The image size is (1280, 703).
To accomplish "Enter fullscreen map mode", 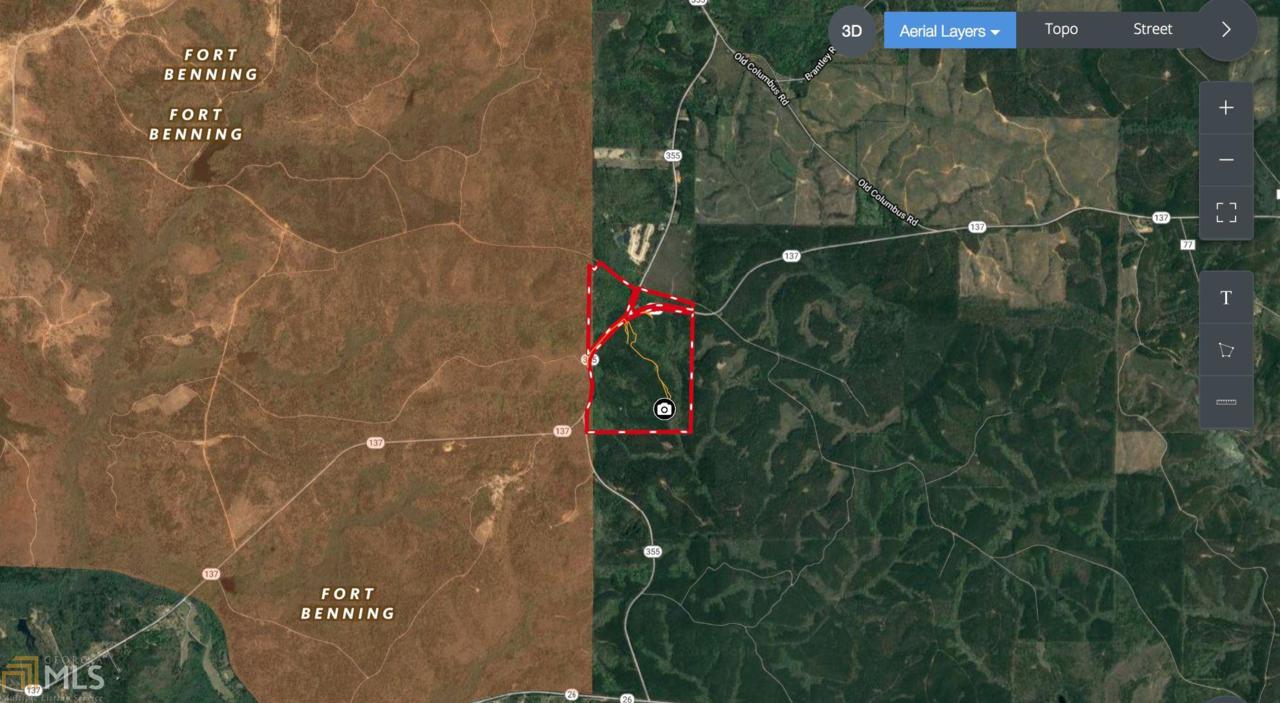I will (x=1226, y=212).
